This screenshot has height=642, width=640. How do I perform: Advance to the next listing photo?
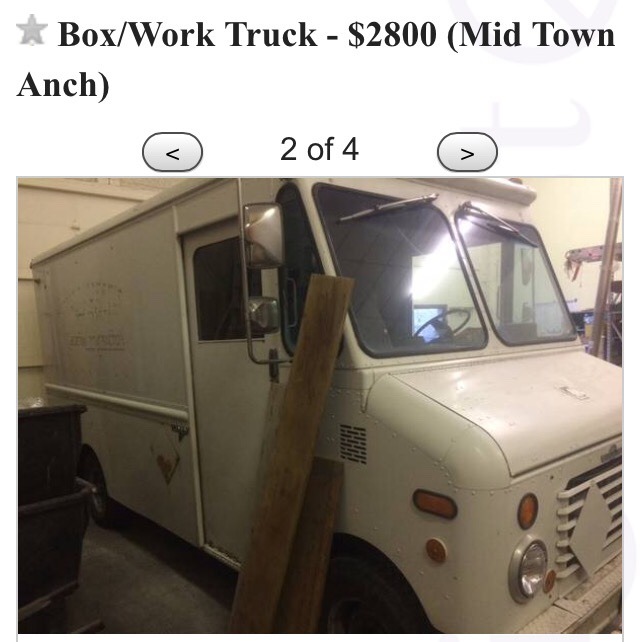tap(467, 153)
